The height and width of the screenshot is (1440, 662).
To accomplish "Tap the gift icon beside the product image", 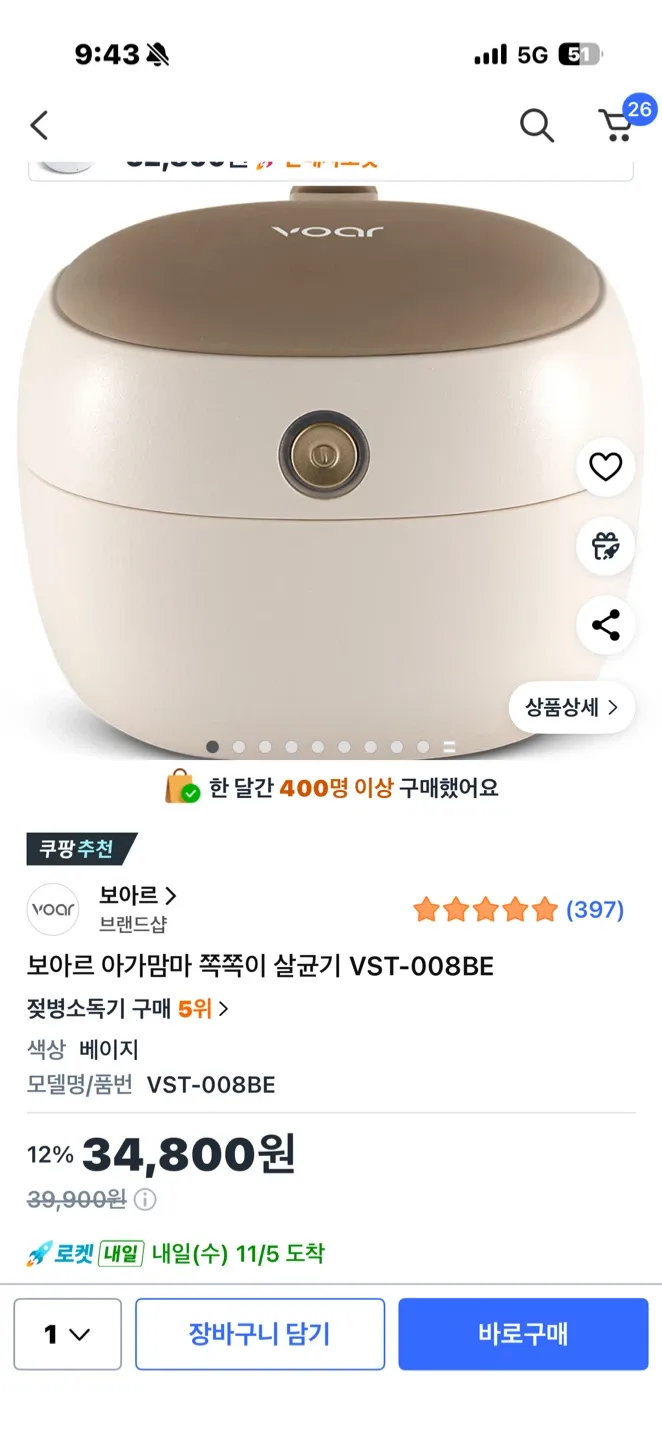I will 605,546.
